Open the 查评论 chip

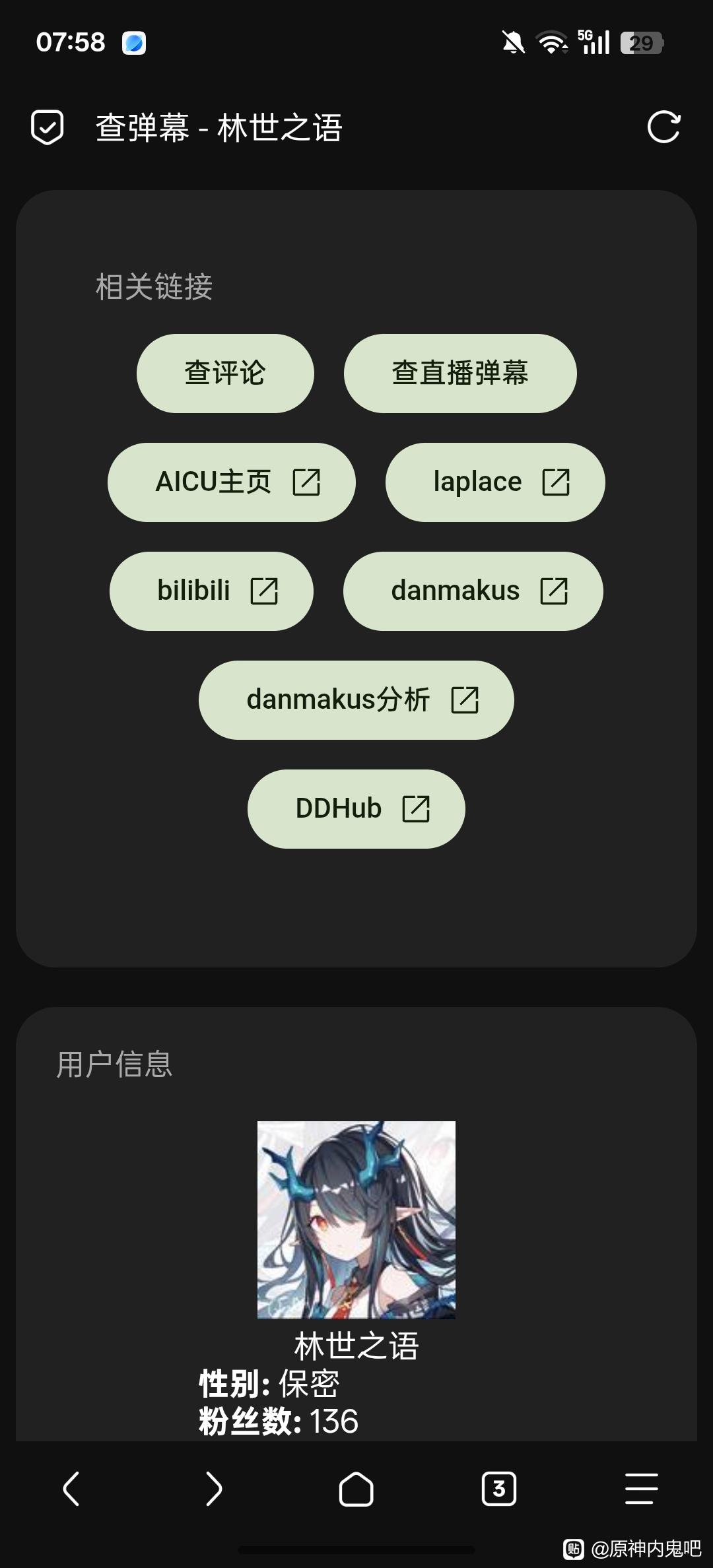[x=225, y=374]
